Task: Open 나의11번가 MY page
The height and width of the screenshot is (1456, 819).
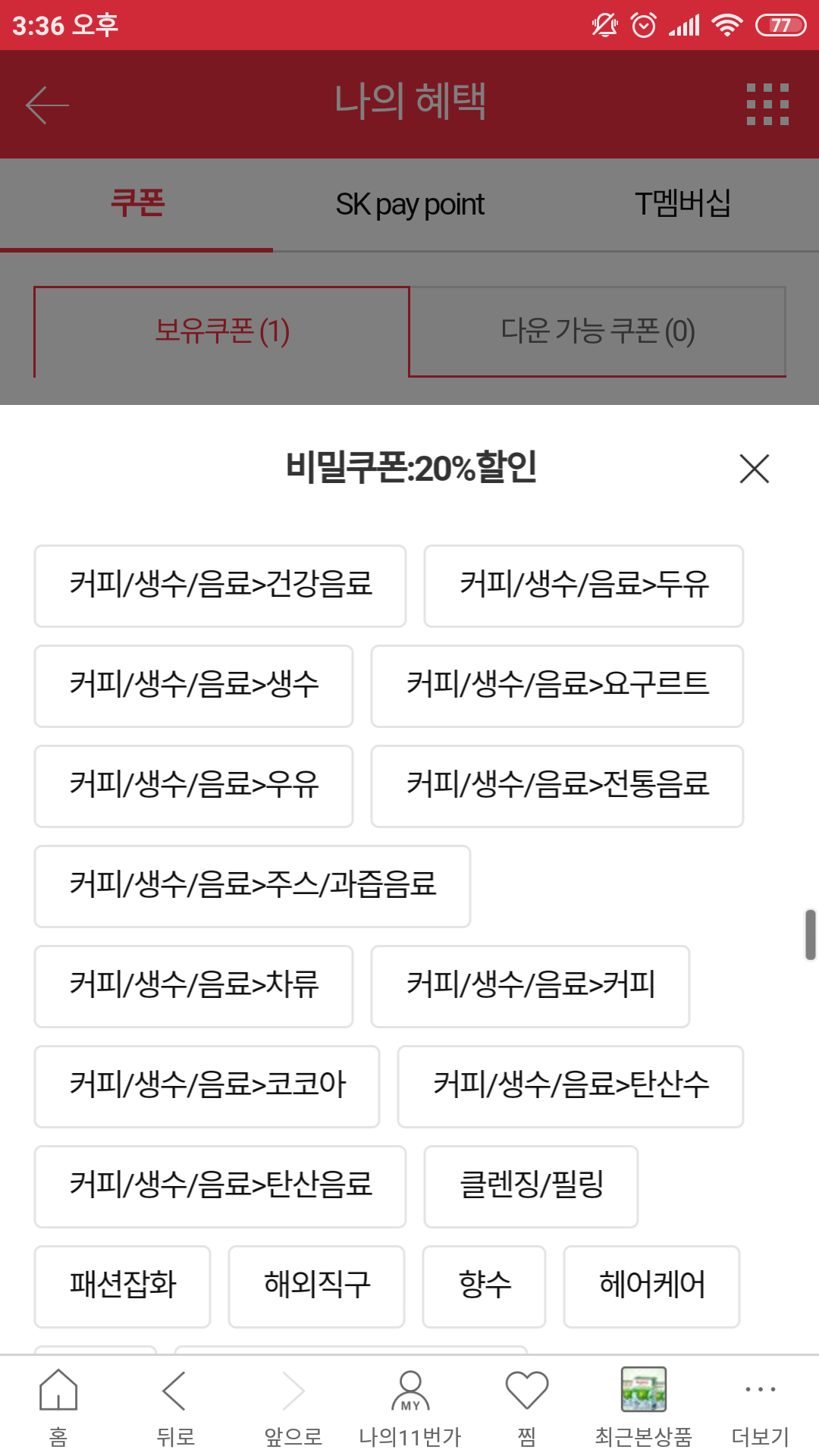Action: click(410, 1405)
